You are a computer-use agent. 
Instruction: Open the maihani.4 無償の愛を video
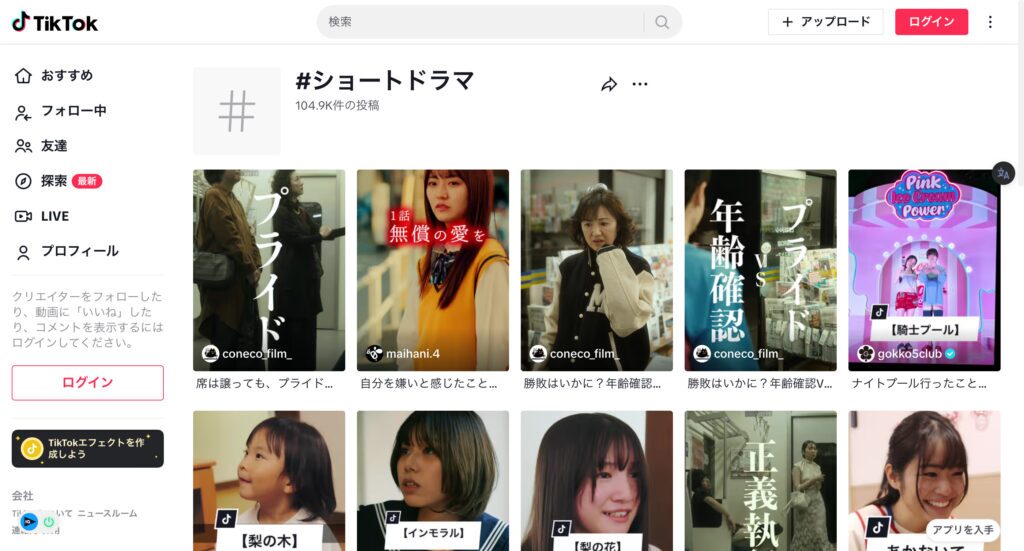[432, 270]
